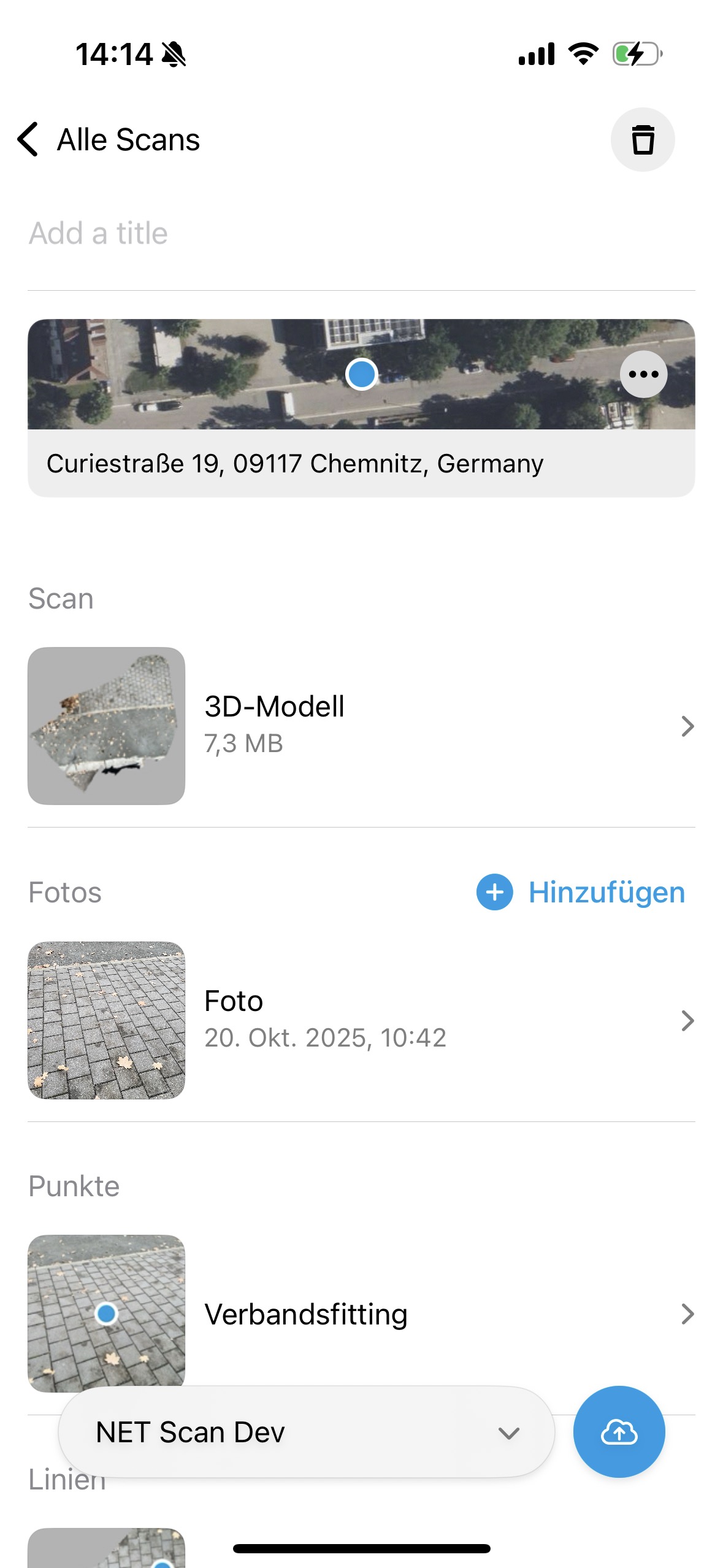Image resolution: width=723 pixels, height=1568 pixels.
Task: Tap the Add a title field
Action: pyautogui.click(x=184, y=233)
